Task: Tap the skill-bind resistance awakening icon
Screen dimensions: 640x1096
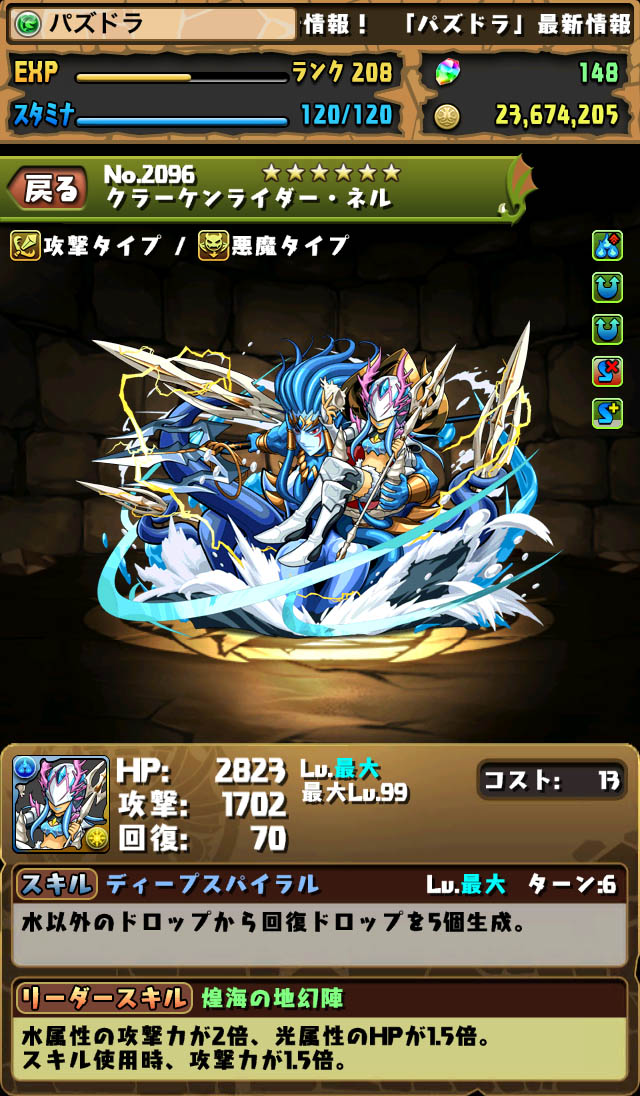Action: coord(606,371)
